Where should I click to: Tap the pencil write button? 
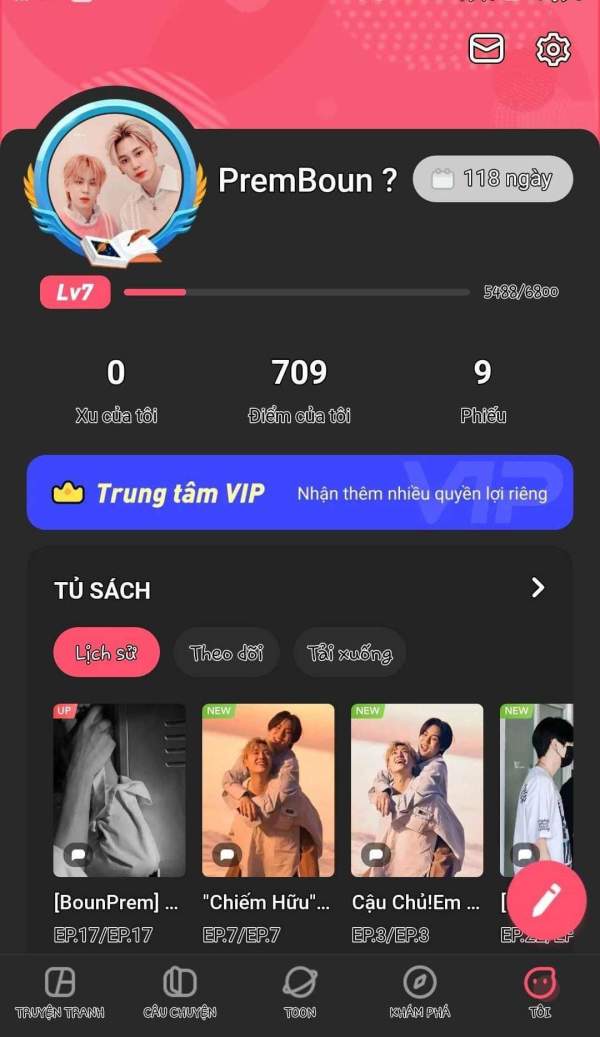[546, 901]
